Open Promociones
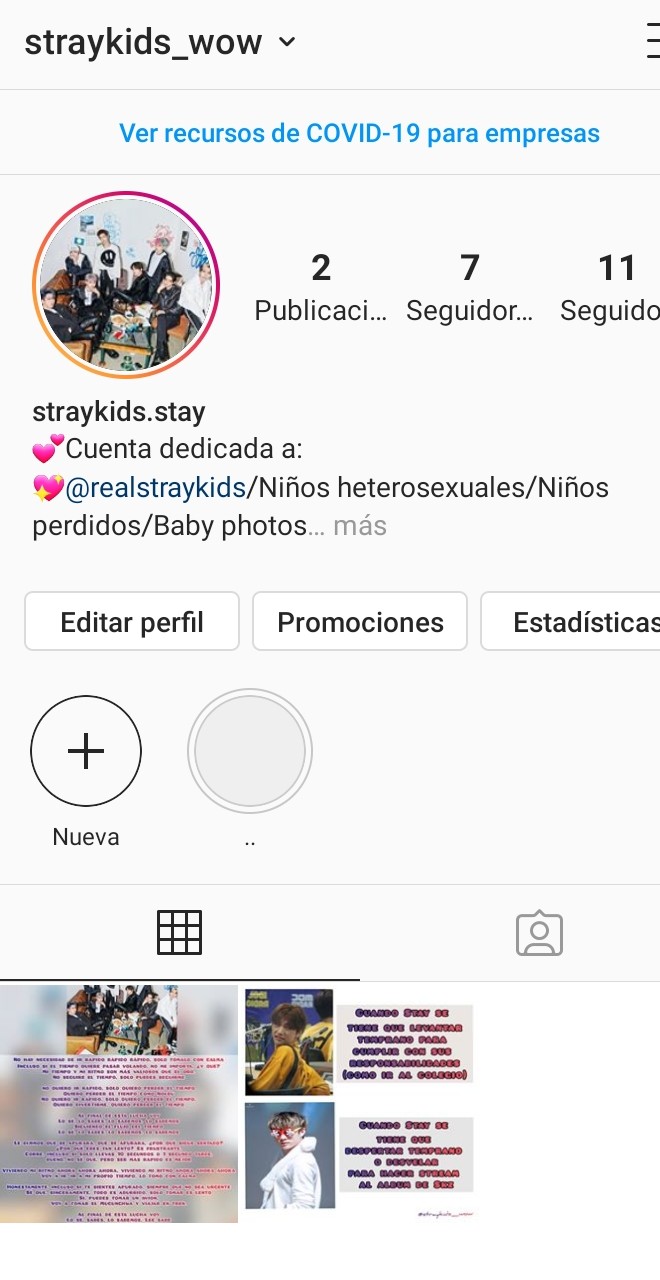The image size is (660, 1280). tap(360, 622)
